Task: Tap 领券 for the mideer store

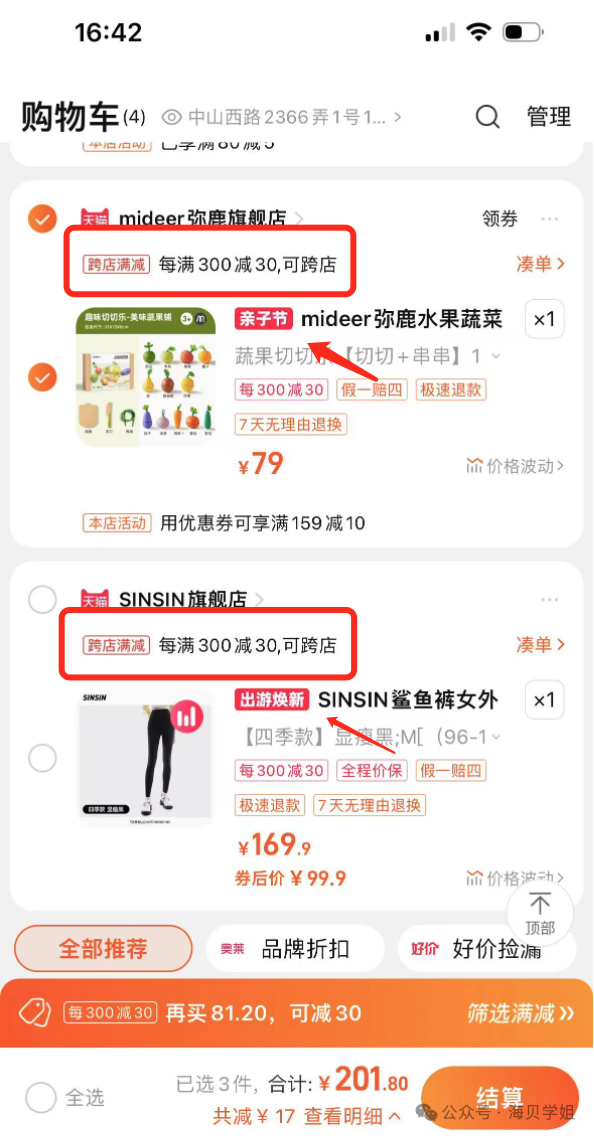Action: [501, 218]
